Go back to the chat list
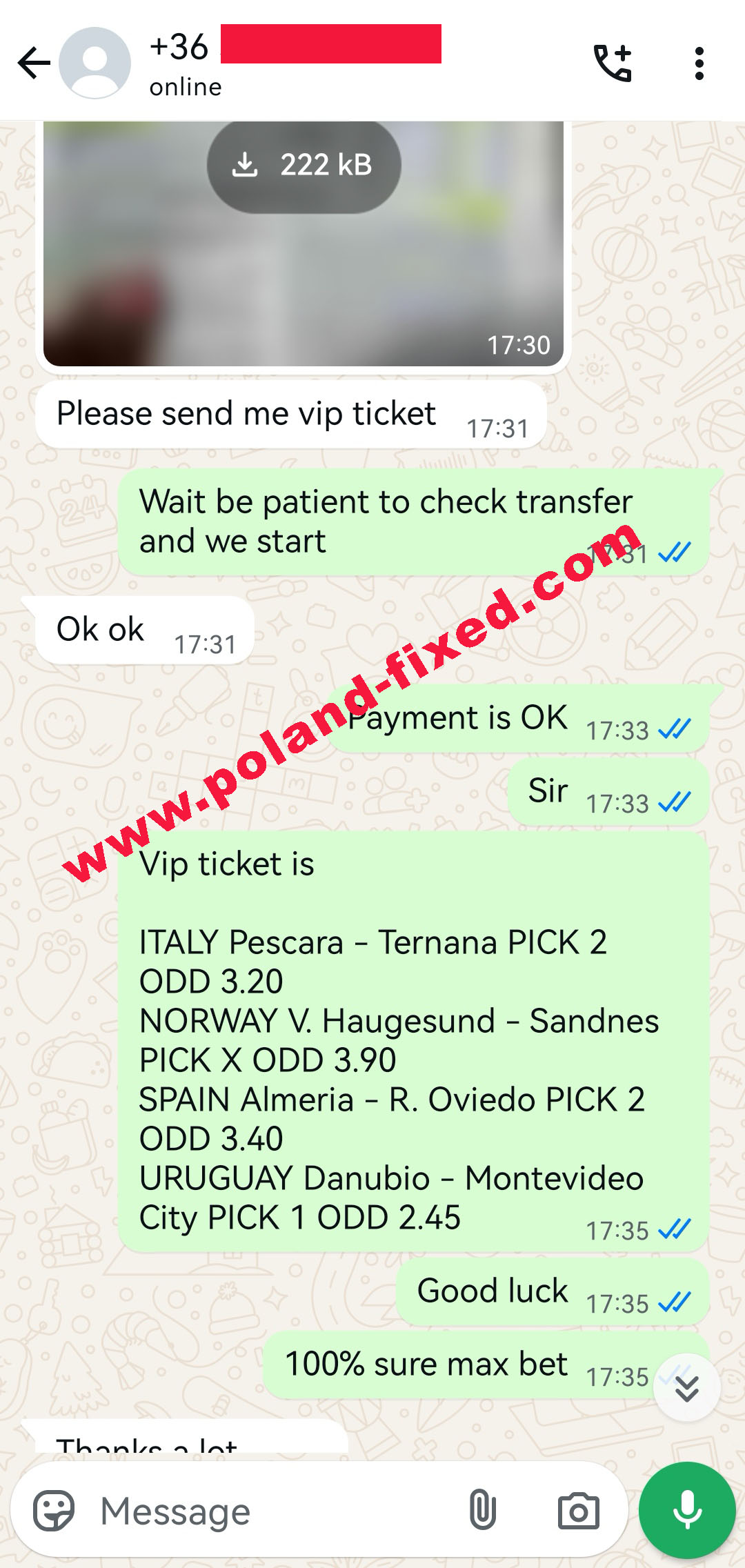The width and height of the screenshot is (745, 1568). click(x=34, y=63)
